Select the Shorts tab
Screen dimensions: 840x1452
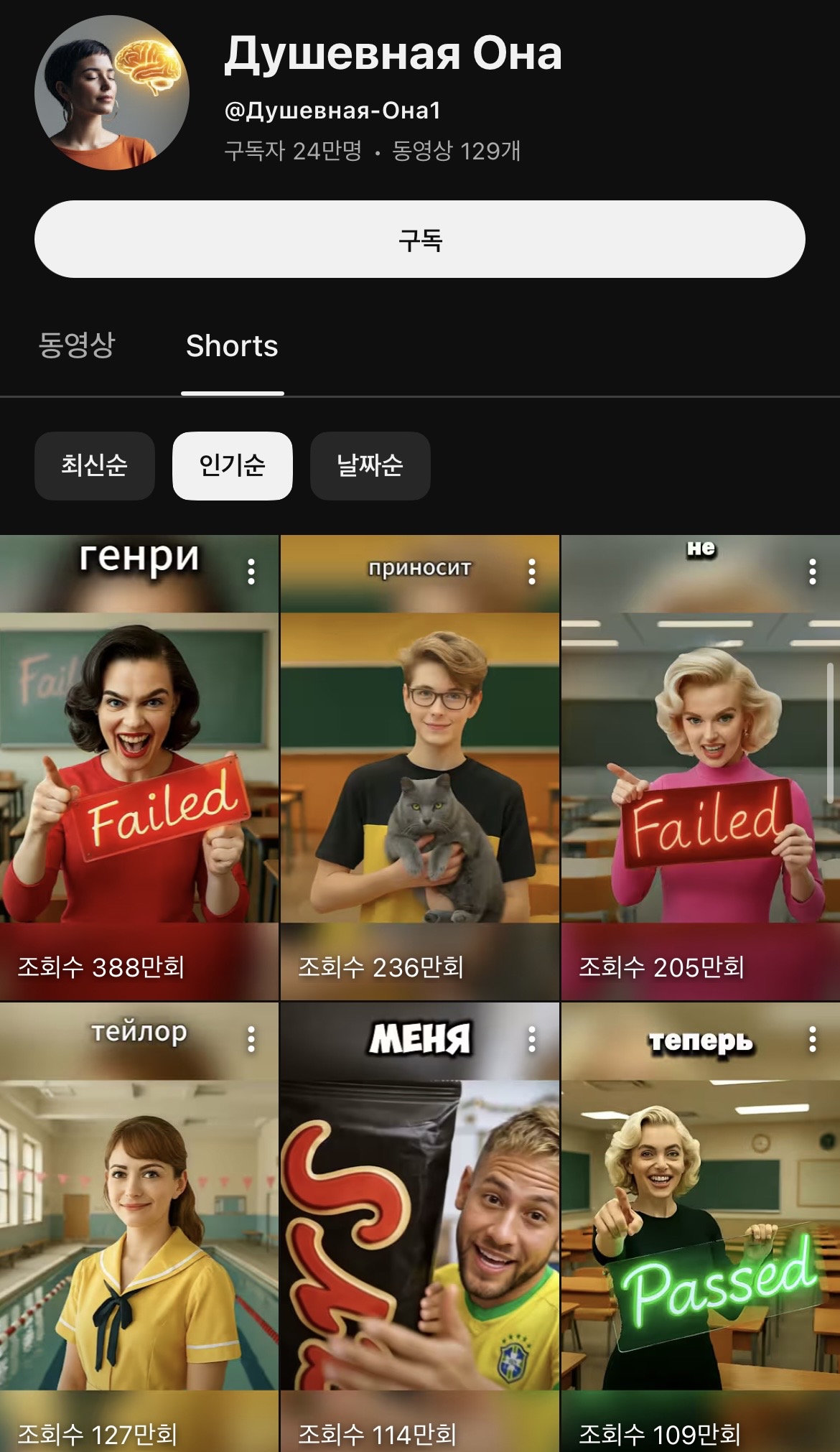point(232,345)
